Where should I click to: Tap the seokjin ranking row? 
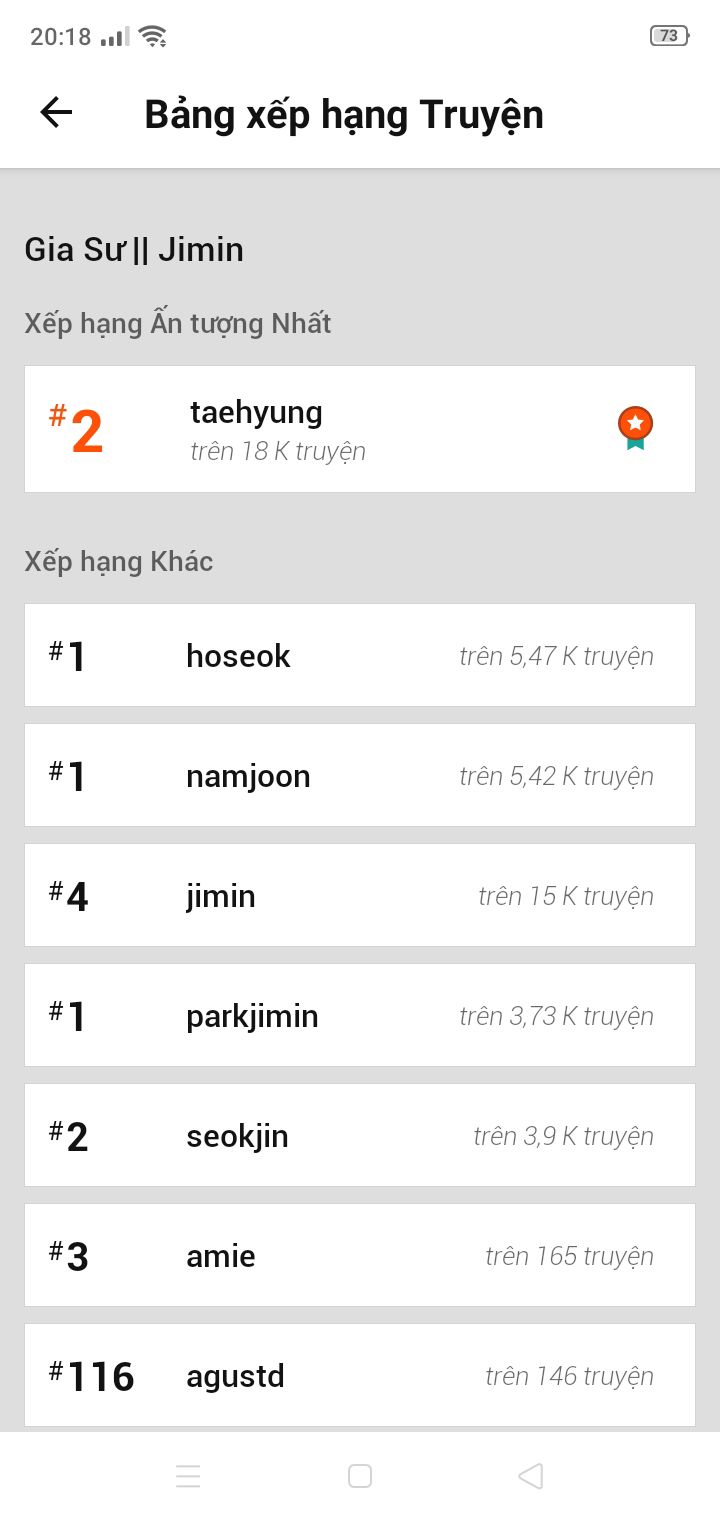tap(360, 1135)
